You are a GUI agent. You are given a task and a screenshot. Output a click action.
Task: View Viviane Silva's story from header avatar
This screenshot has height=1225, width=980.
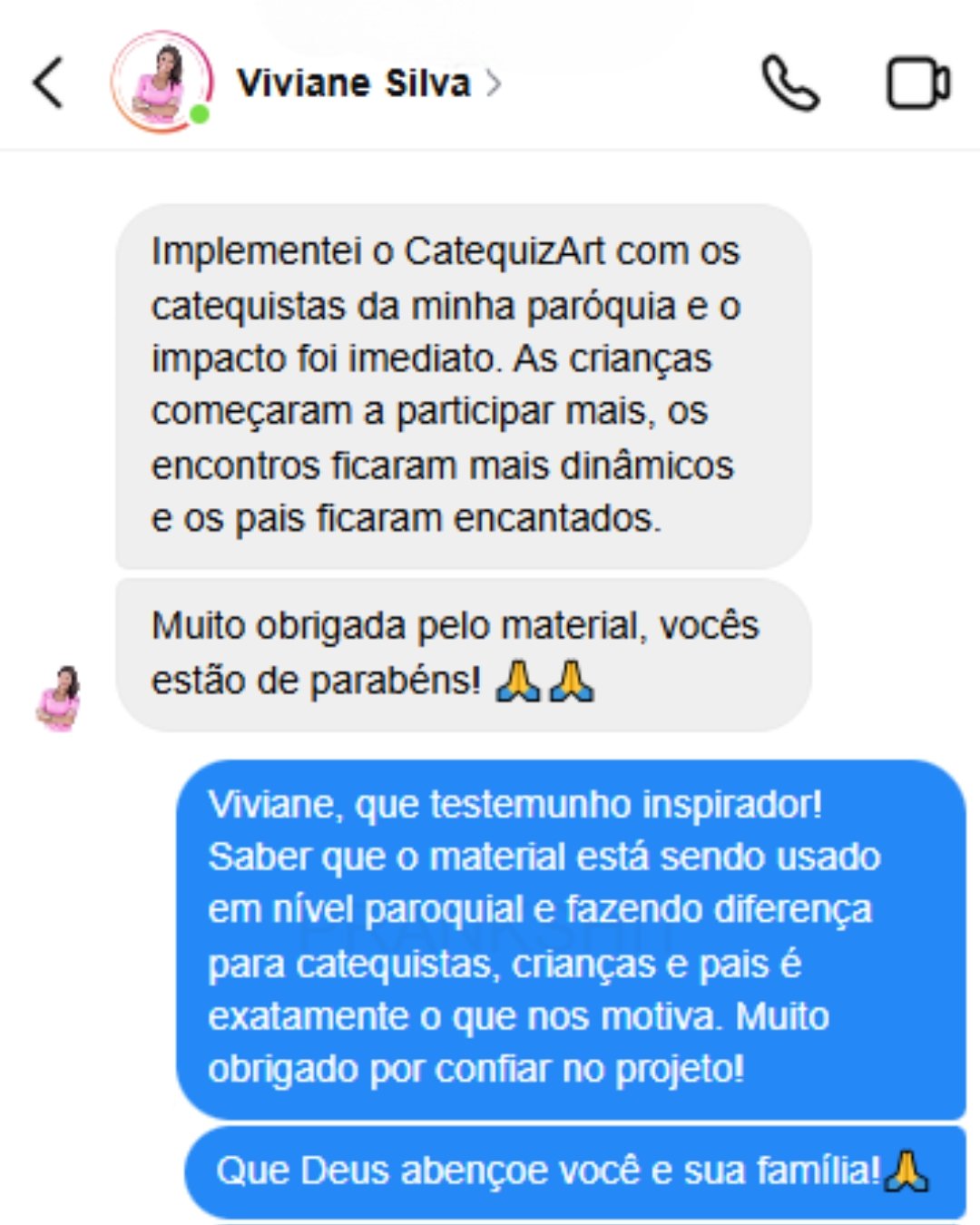[x=162, y=83]
